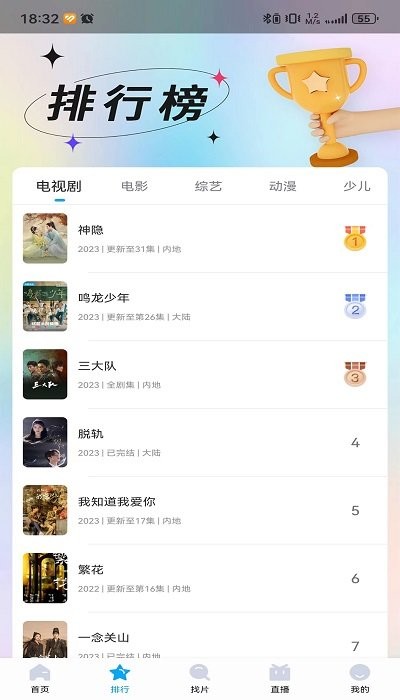
Task: Go to the 首页 home tab
Action: [x=40, y=679]
